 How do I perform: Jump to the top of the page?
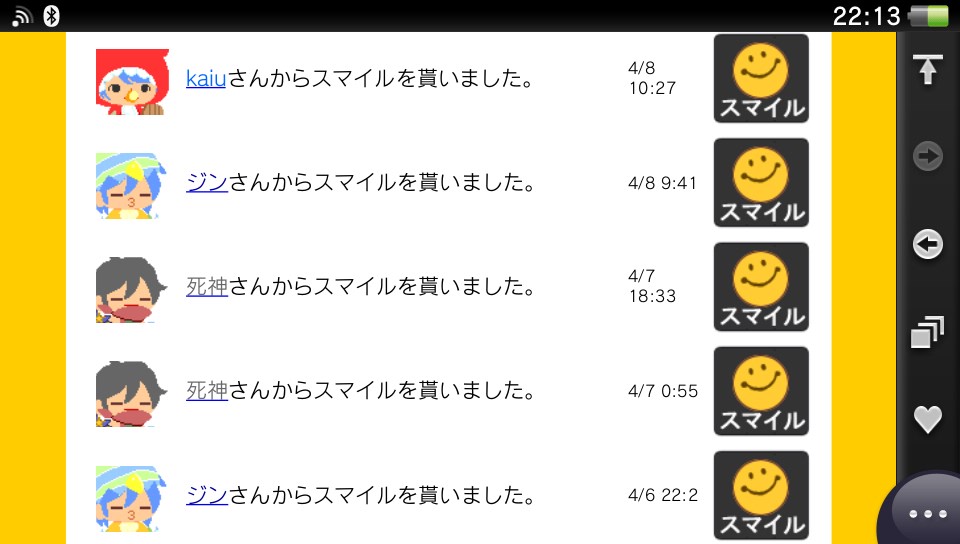coord(928,69)
